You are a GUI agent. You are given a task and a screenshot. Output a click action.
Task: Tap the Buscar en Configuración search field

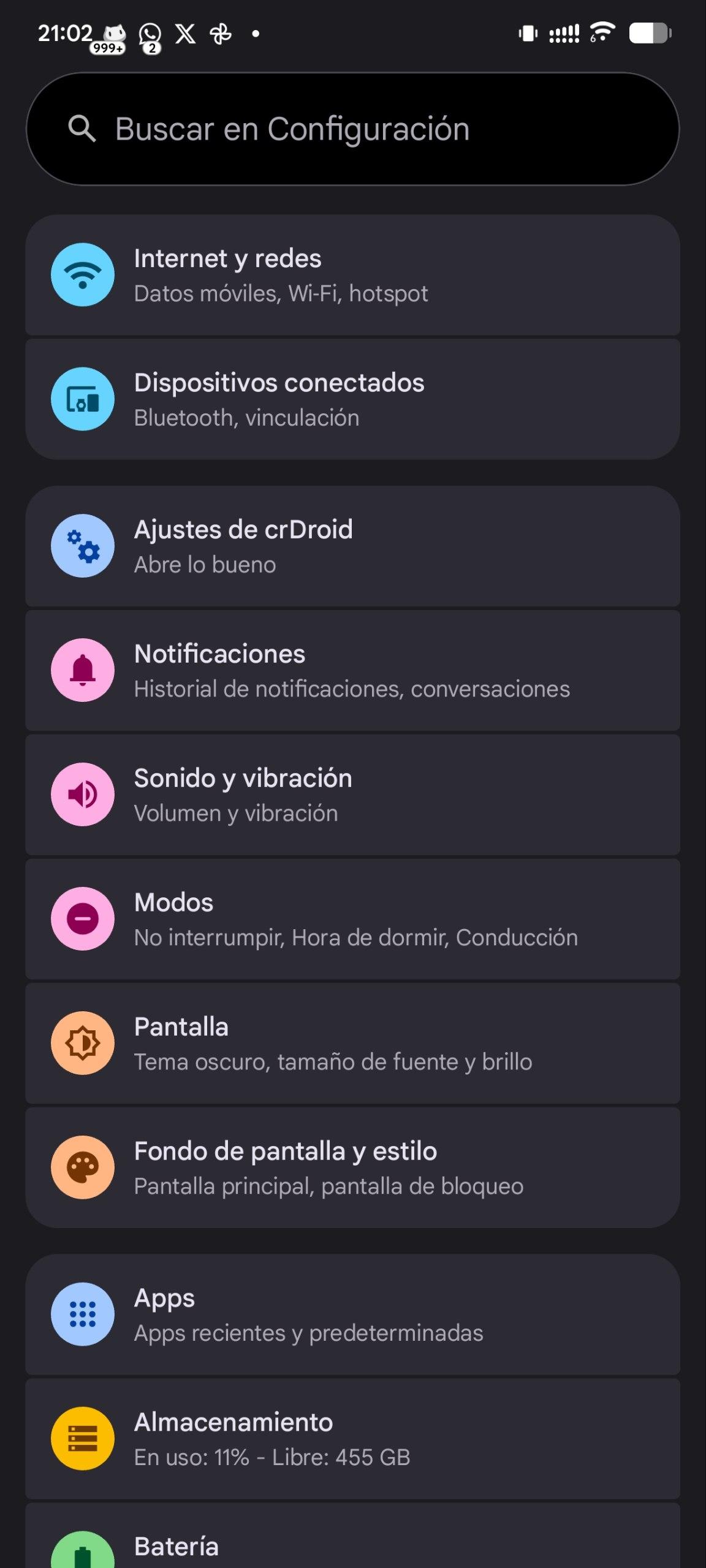(353, 129)
